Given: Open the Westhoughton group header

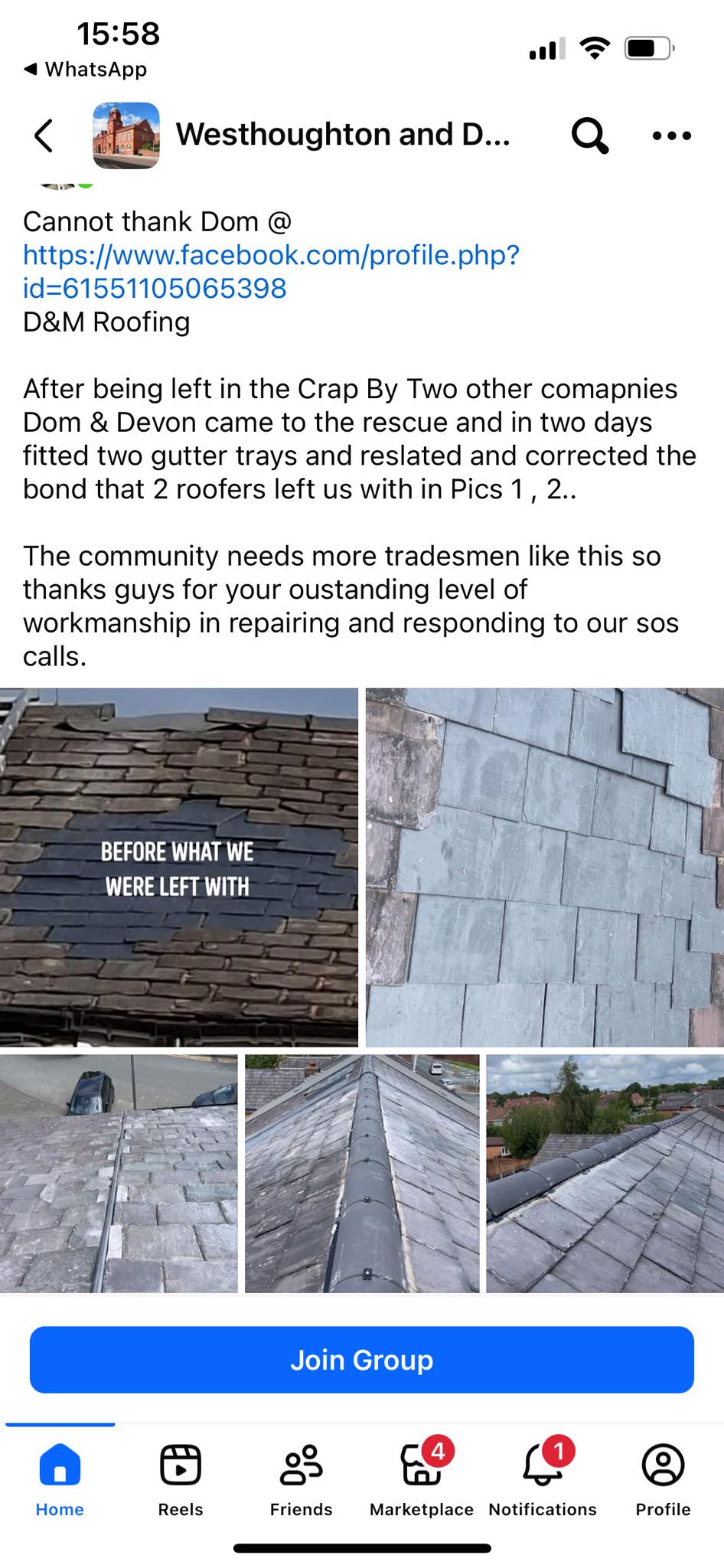Looking at the screenshot, I should tap(342, 135).
